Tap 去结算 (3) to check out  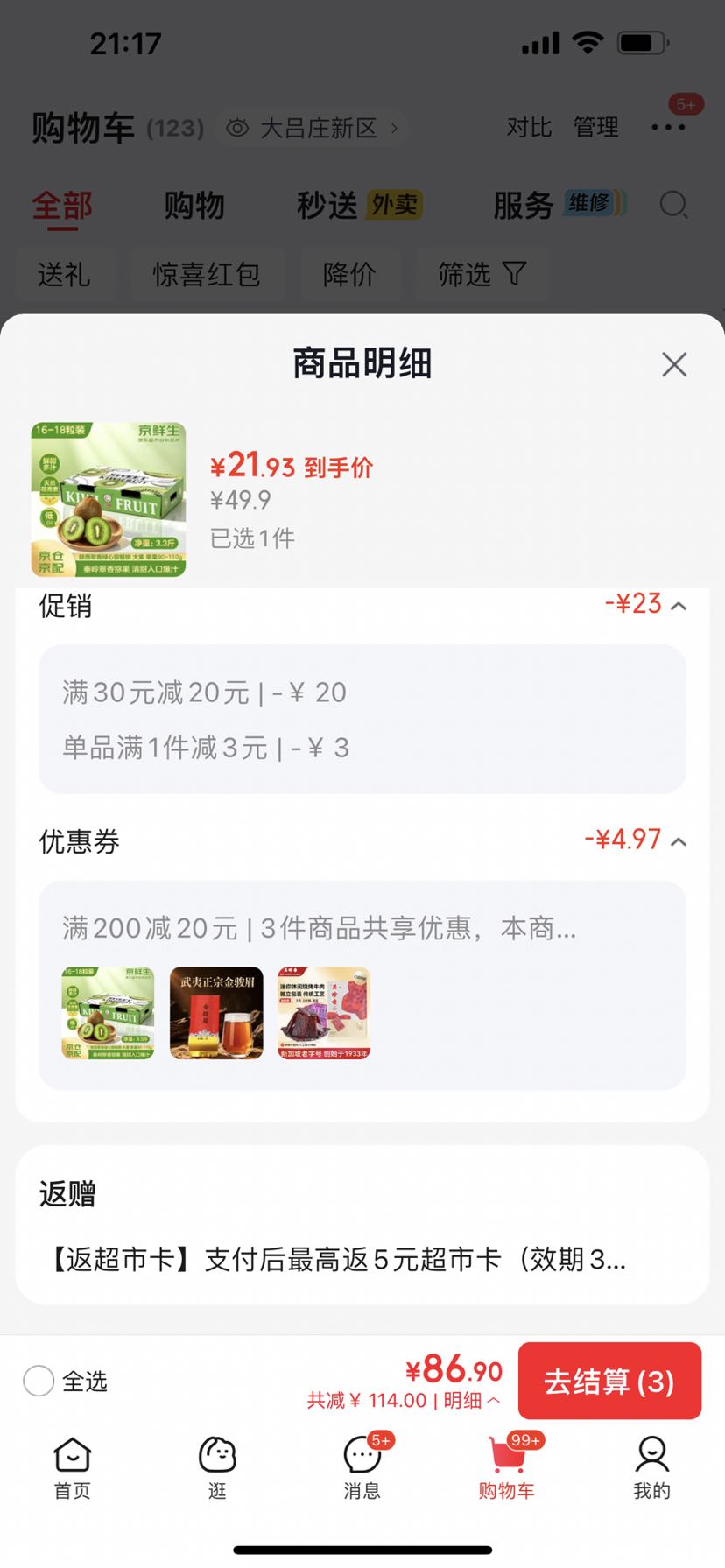click(609, 1381)
